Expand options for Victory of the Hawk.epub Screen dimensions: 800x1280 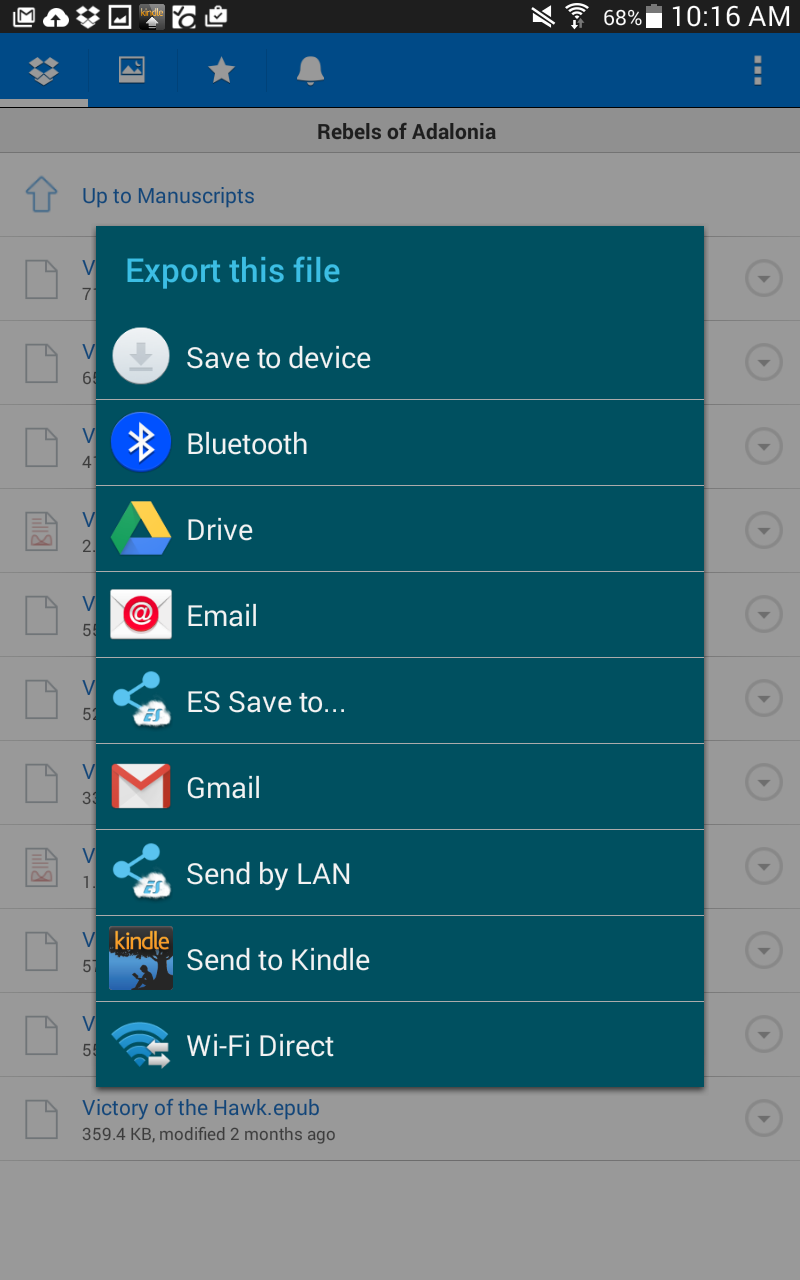[x=764, y=1117]
